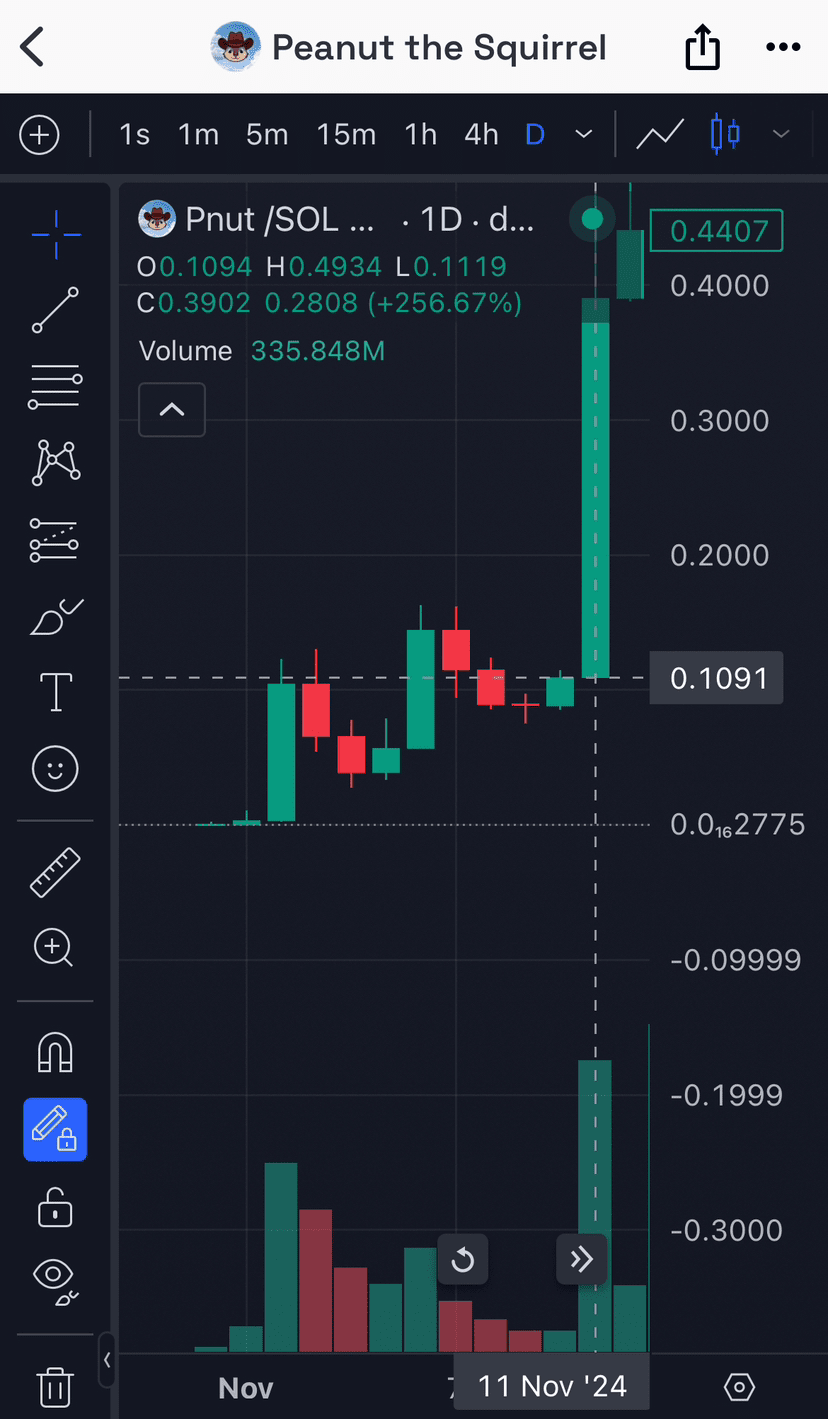Pick the trend line drawing tool
828x1419 pixels.
click(55, 310)
